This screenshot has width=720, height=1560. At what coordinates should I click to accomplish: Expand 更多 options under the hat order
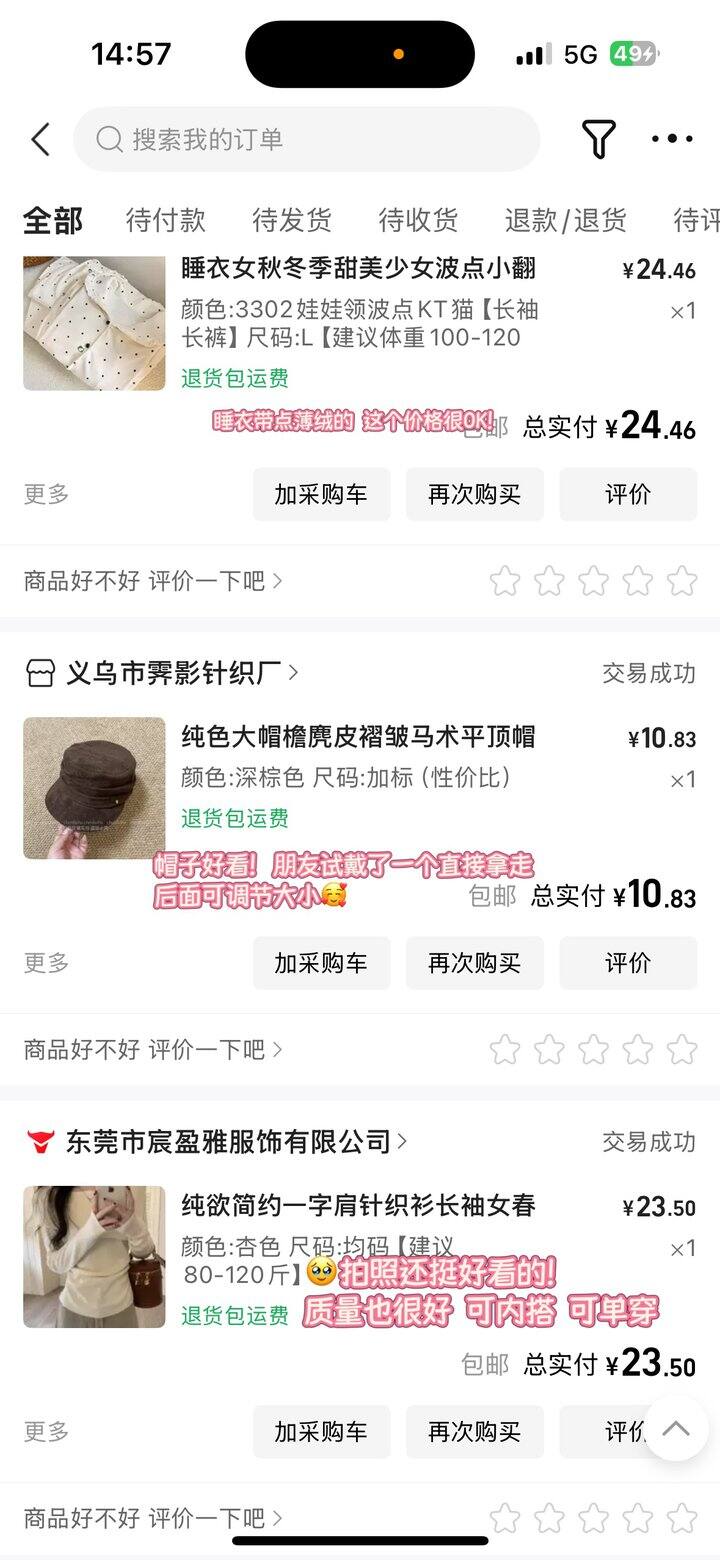[46, 963]
